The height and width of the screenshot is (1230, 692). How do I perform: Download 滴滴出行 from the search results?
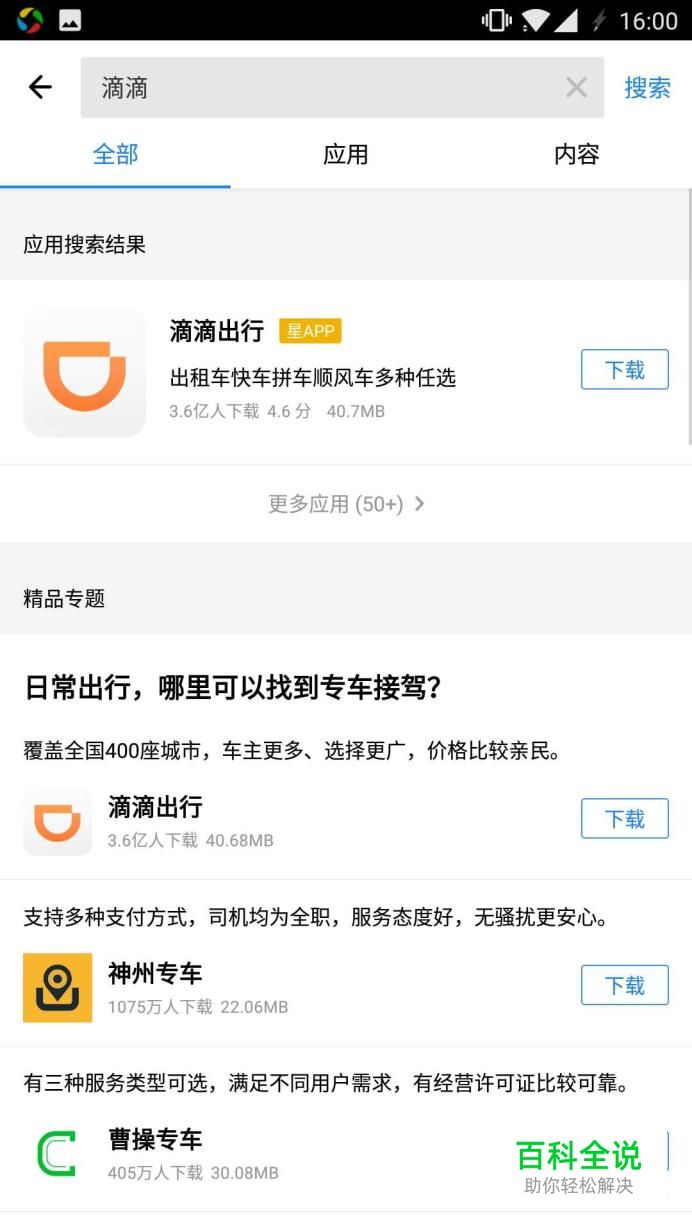[624, 370]
